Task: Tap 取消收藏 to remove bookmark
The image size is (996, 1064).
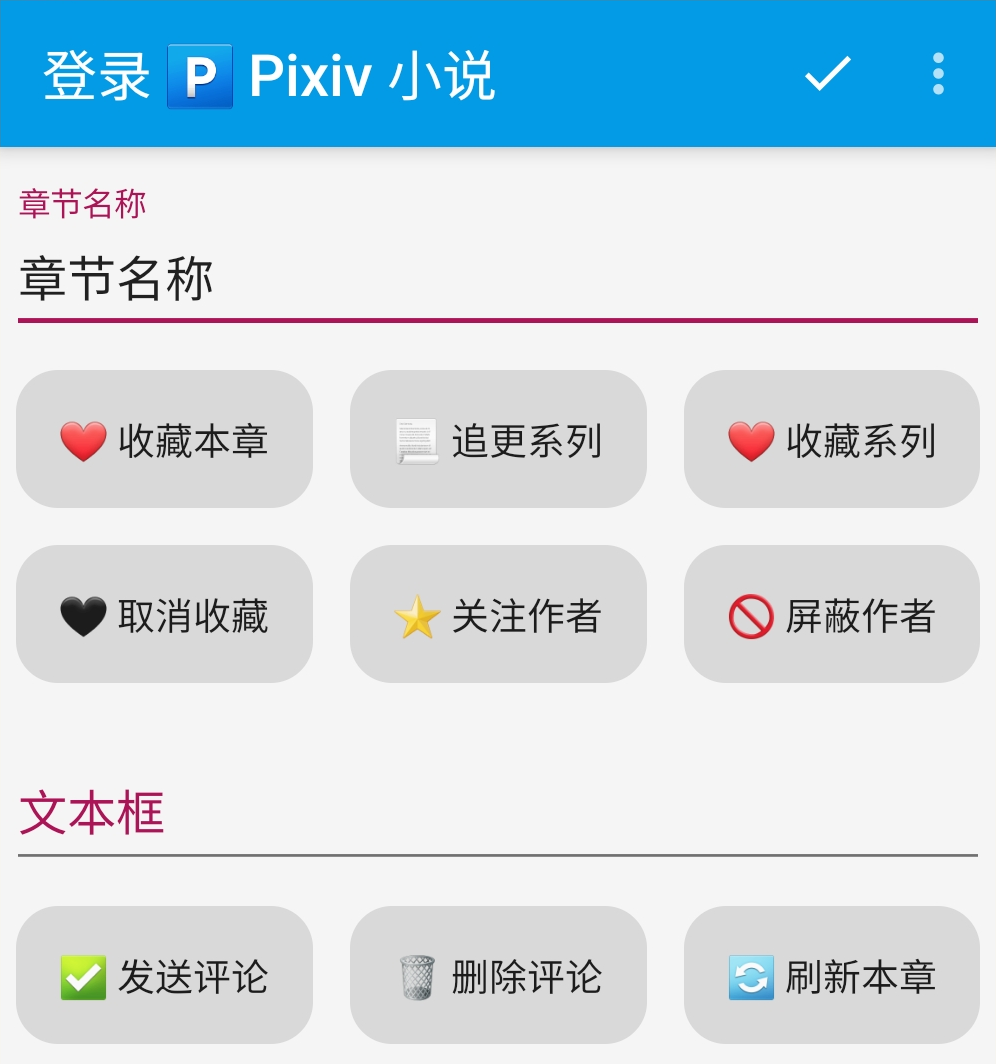Action: pyautogui.click(x=165, y=615)
